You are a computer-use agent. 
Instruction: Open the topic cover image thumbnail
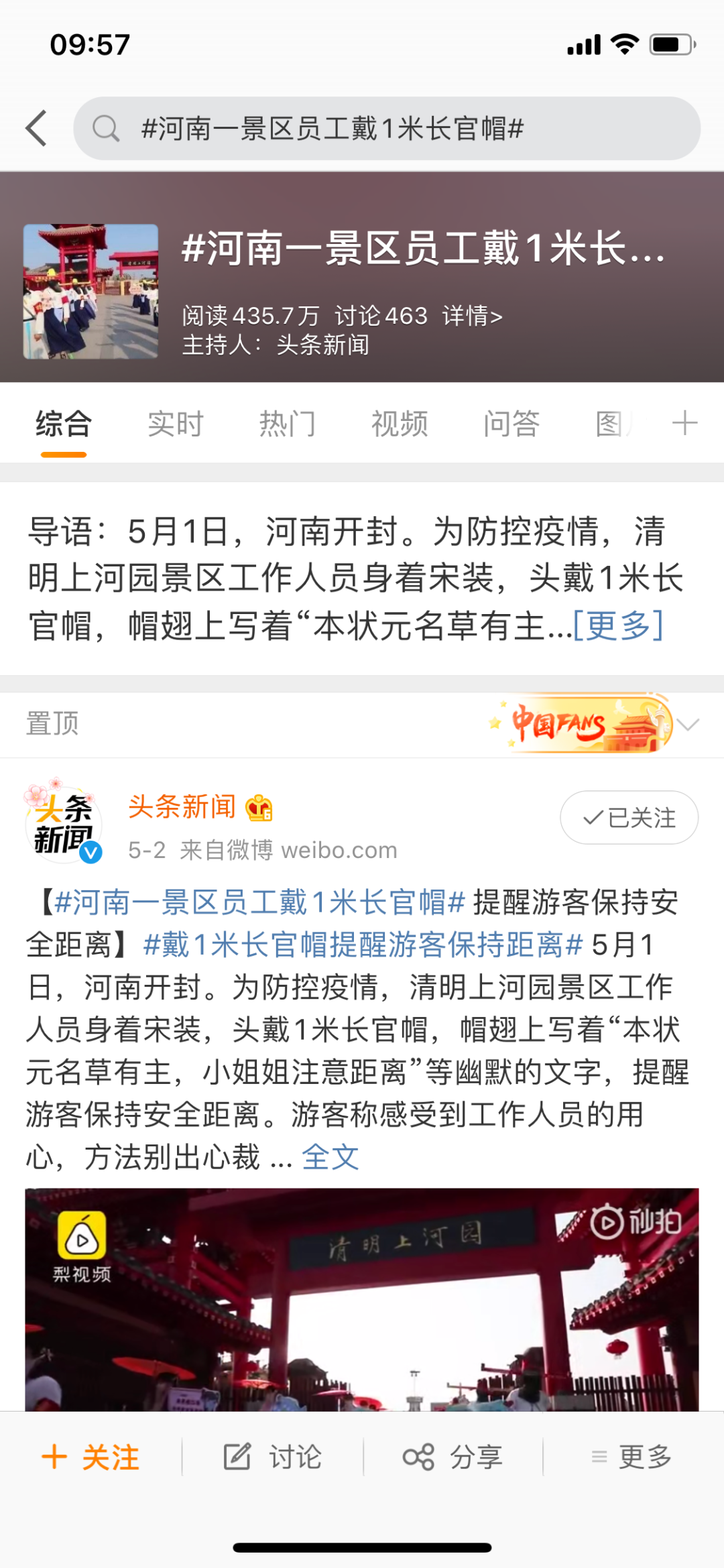[91, 292]
